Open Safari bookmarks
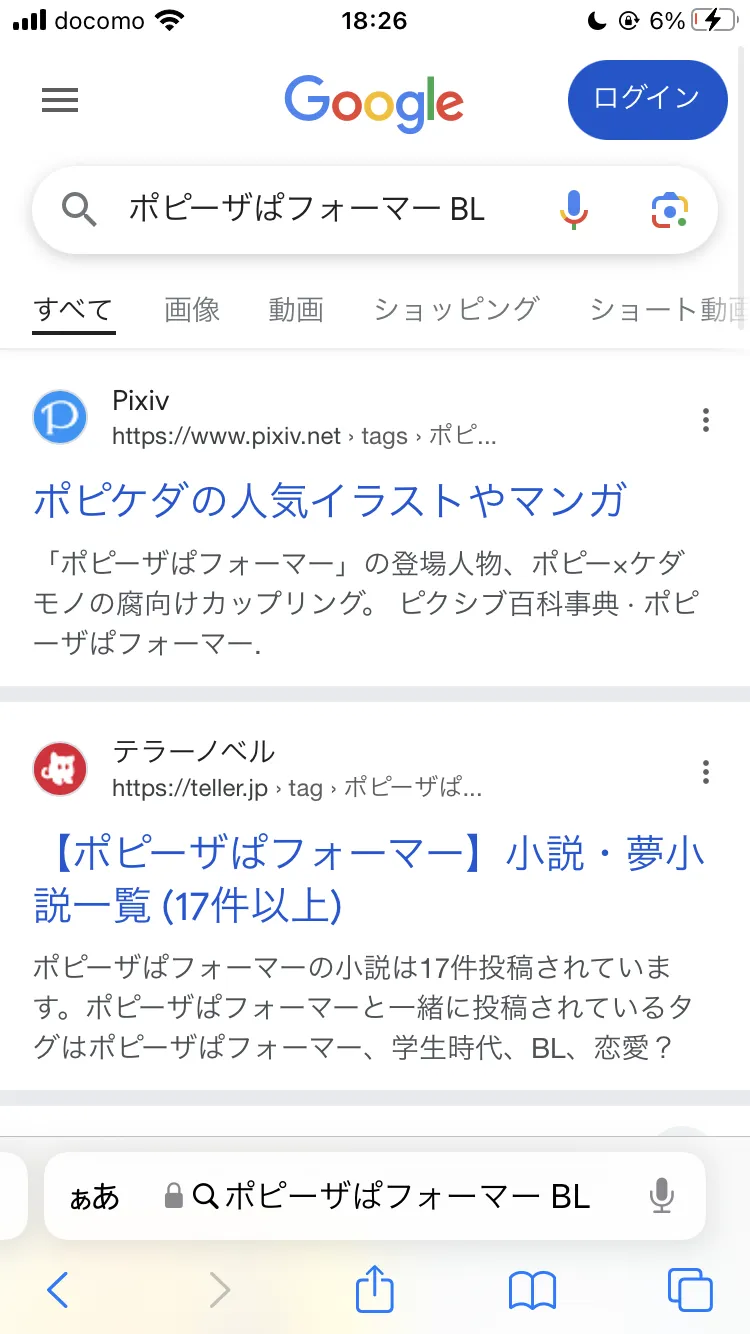 pos(532,1291)
